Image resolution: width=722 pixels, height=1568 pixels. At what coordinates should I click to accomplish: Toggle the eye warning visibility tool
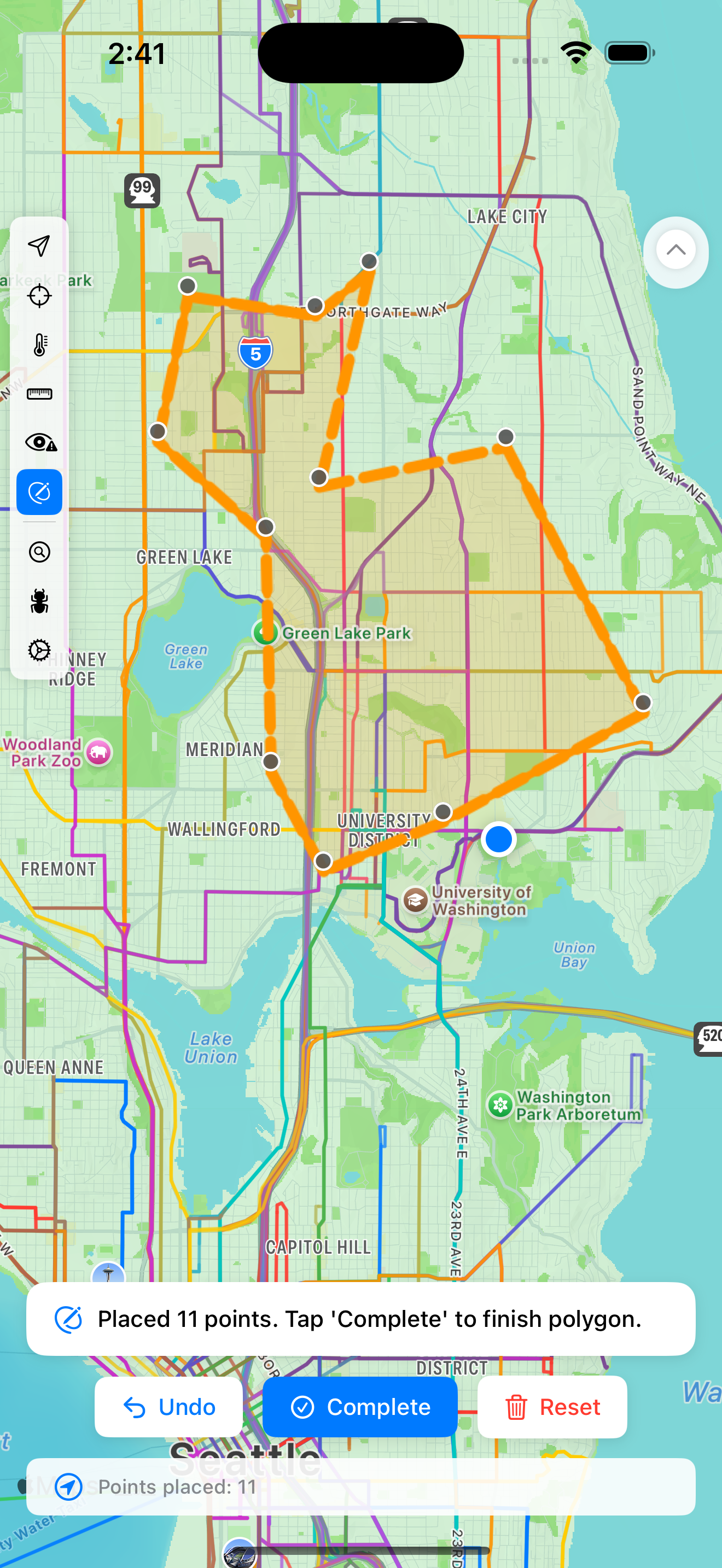pyautogui.click(x=40, y=442)
